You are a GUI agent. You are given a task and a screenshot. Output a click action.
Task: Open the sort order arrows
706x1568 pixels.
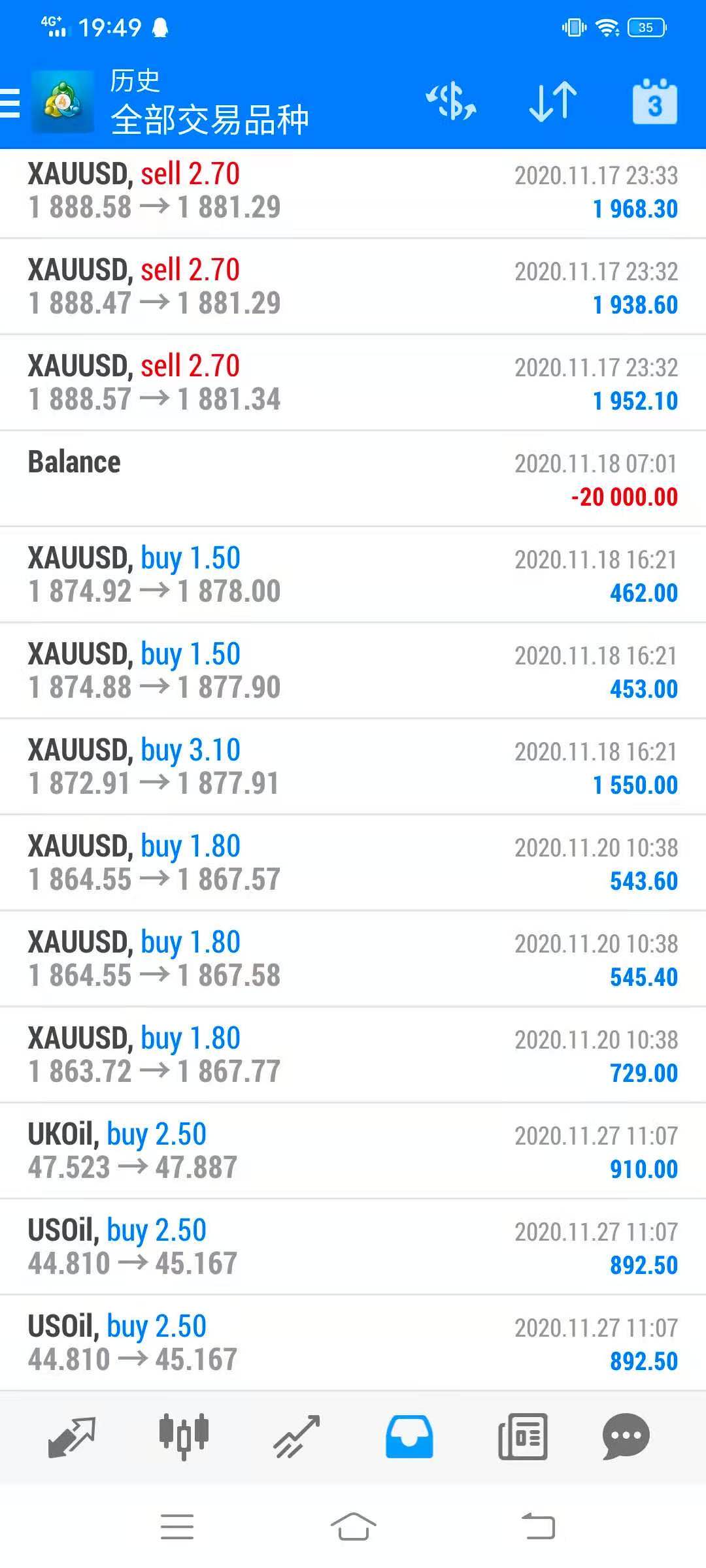(x=553, y=101)
